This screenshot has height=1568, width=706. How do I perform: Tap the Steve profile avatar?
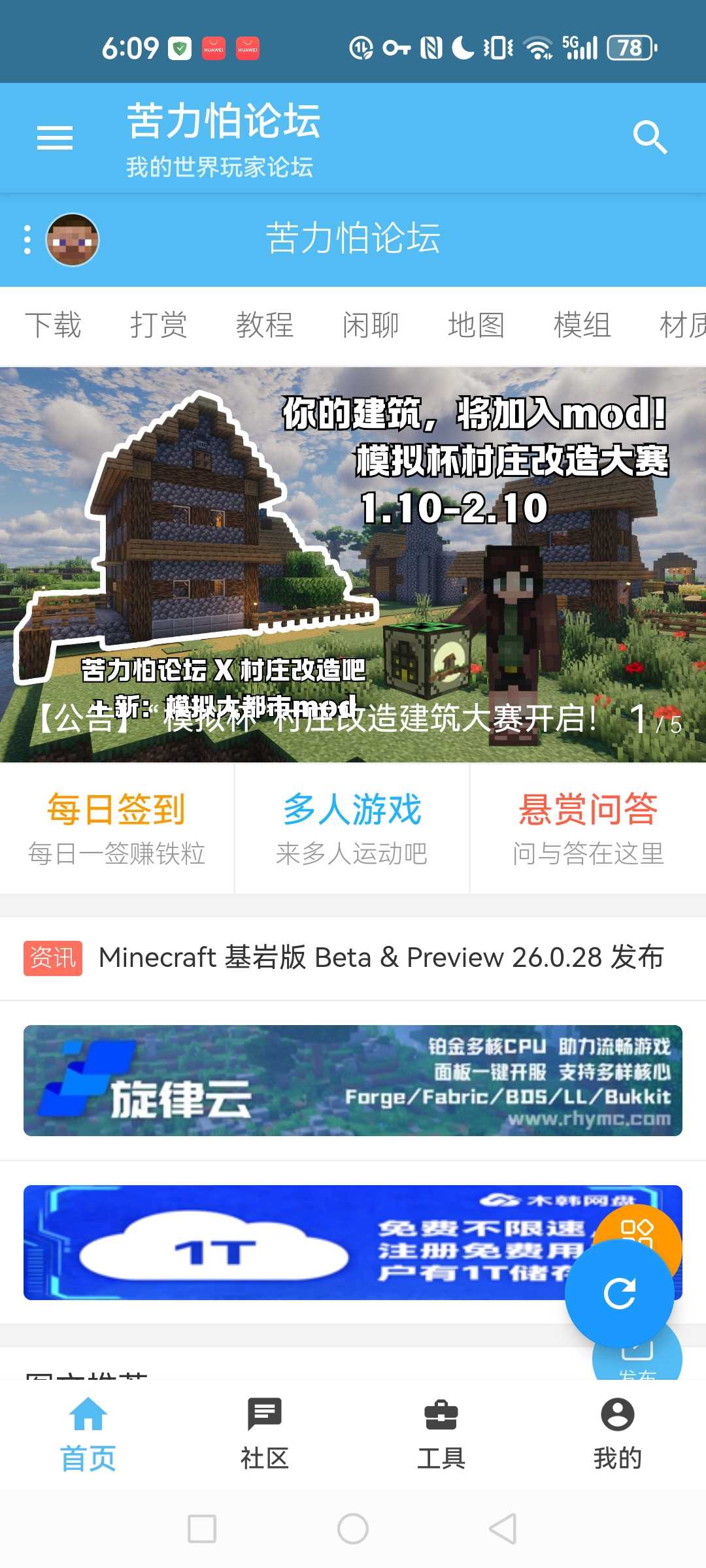tap(73, 240)
